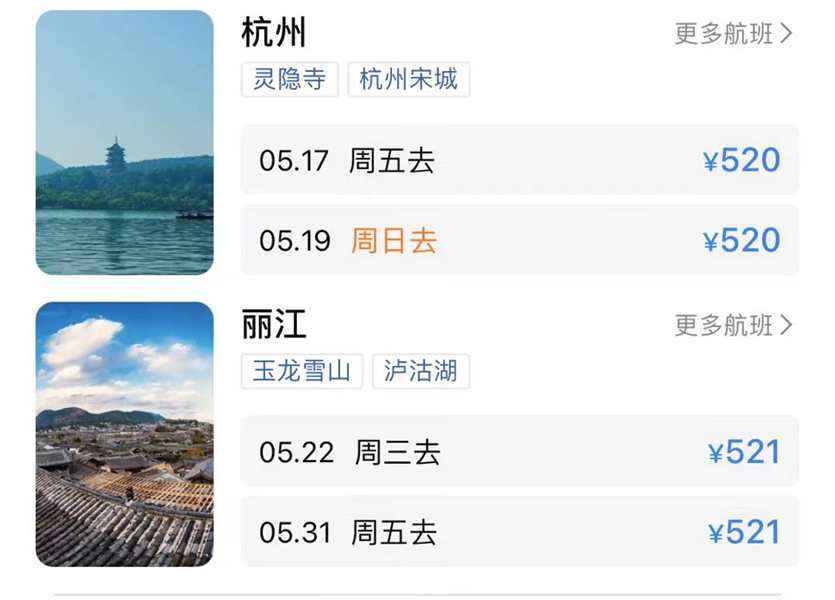The image size is (835, 600).
Task: Open the 杭州 destination photo
Action: (125, 142)
